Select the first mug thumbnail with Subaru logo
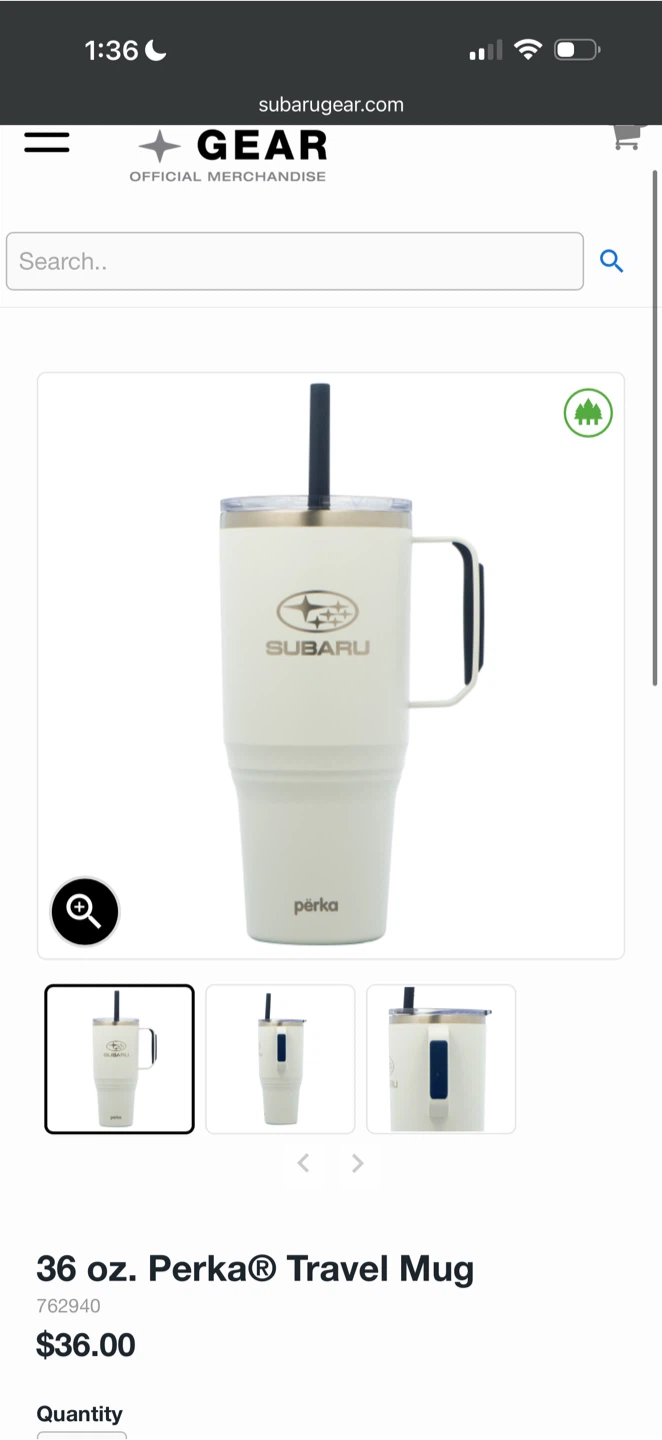The height and width of the screenshot is (1440, 662). (x=119, y=1059)
